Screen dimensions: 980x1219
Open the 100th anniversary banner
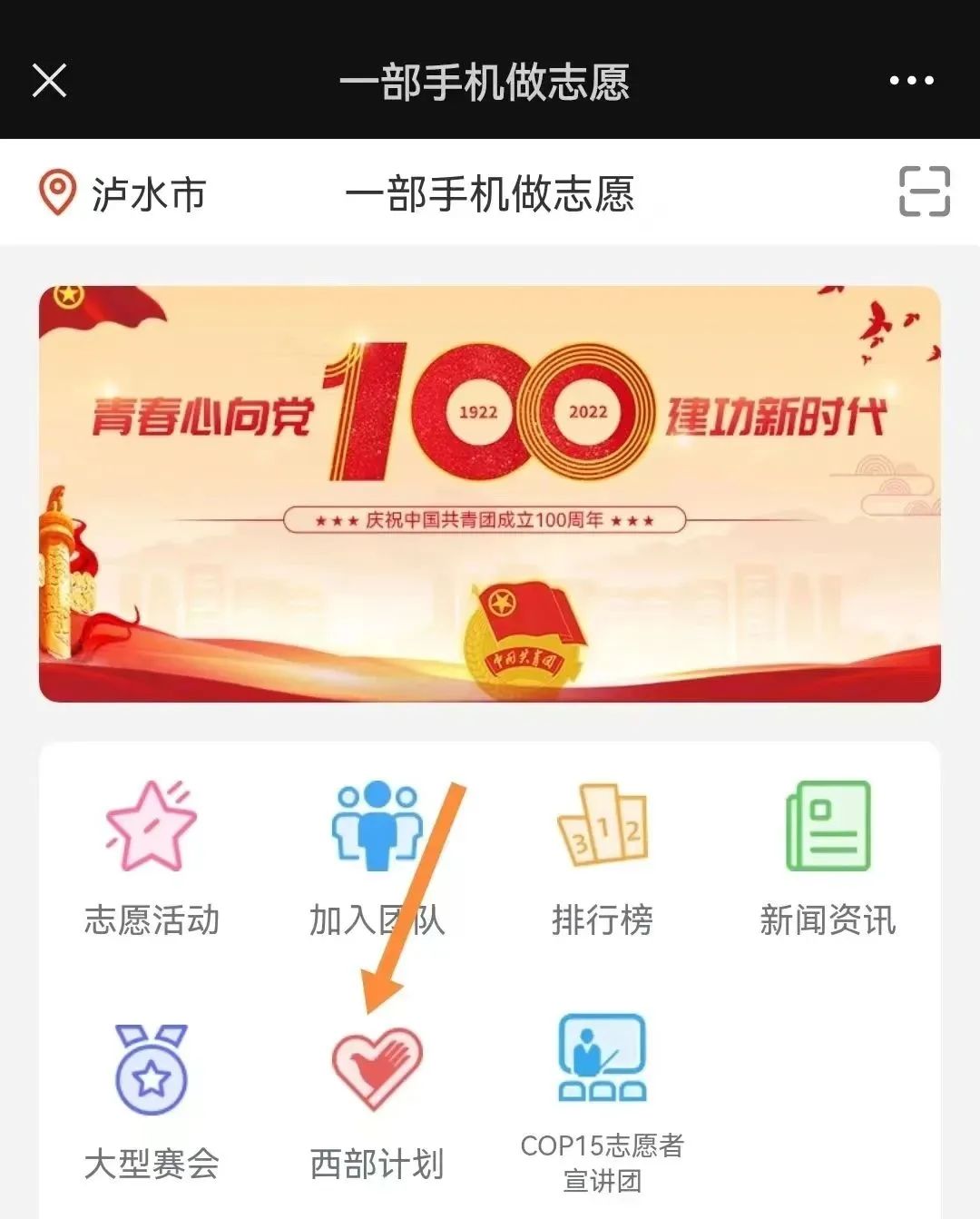pos(490,494)
